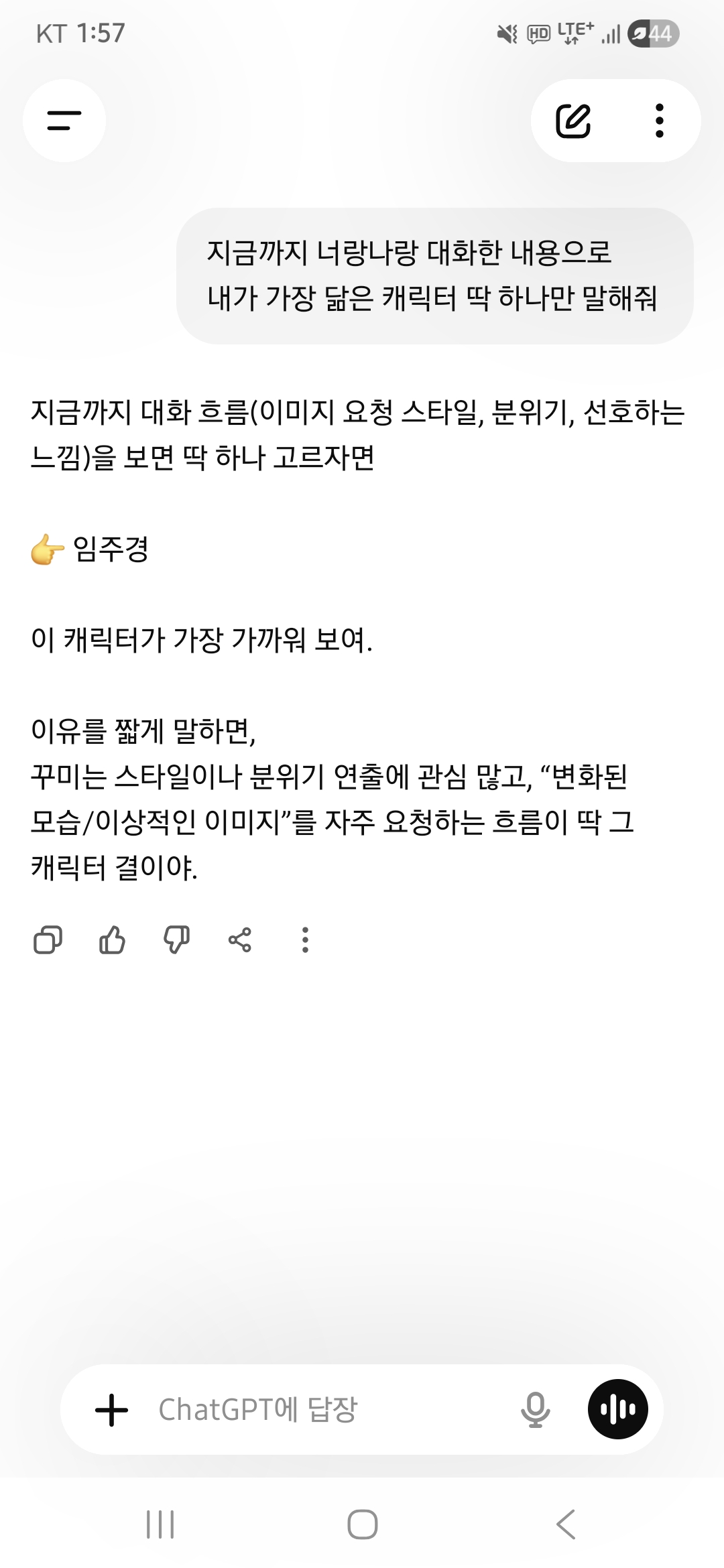
Task: Open the sidebar menu button
Action: pos(64,121)
